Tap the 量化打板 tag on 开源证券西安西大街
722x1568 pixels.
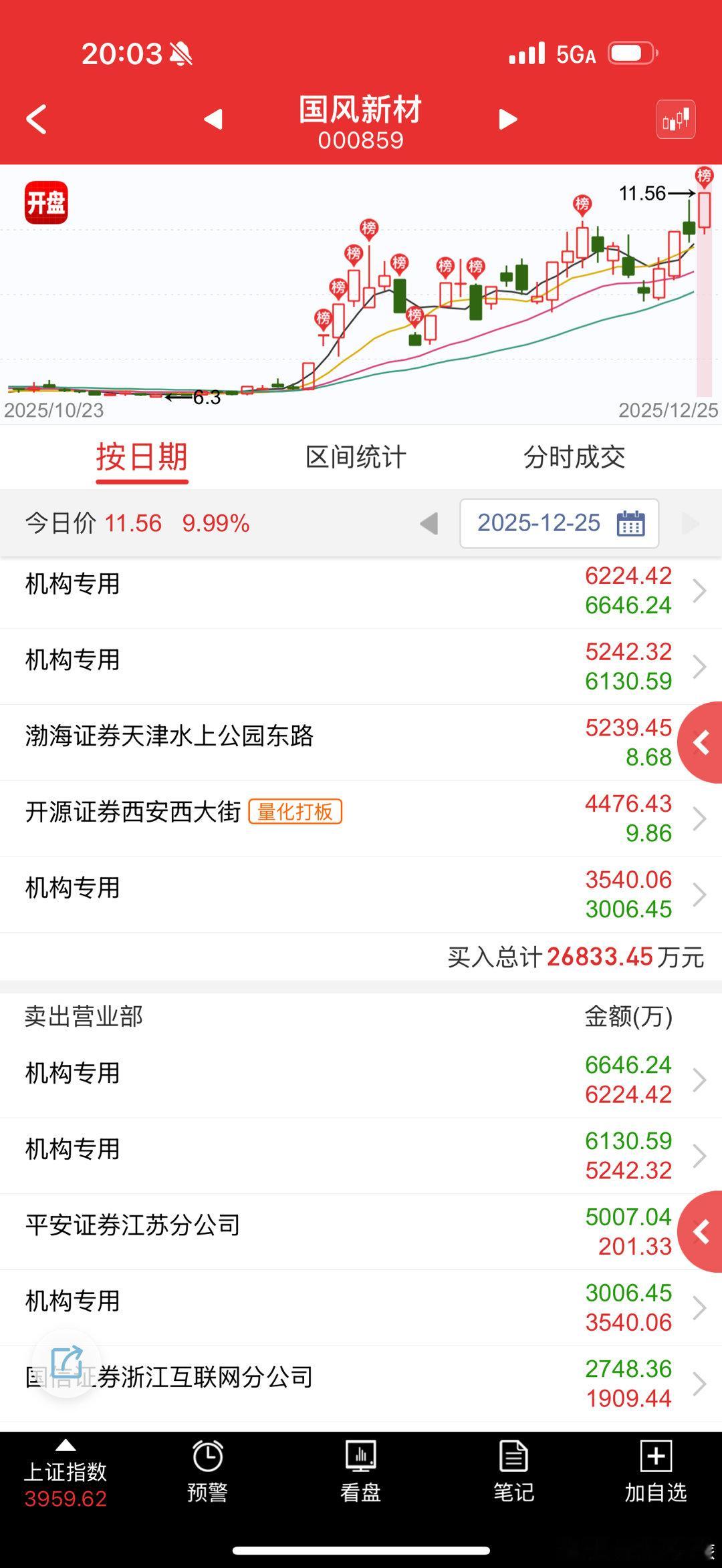coord(296,812)
